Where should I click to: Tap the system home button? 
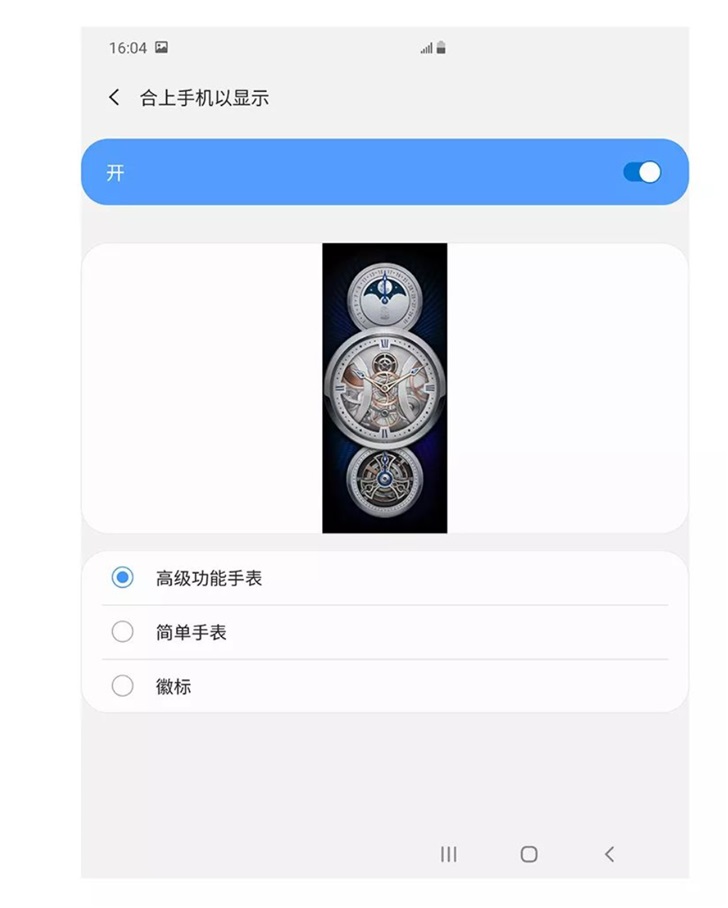(529, 853)
